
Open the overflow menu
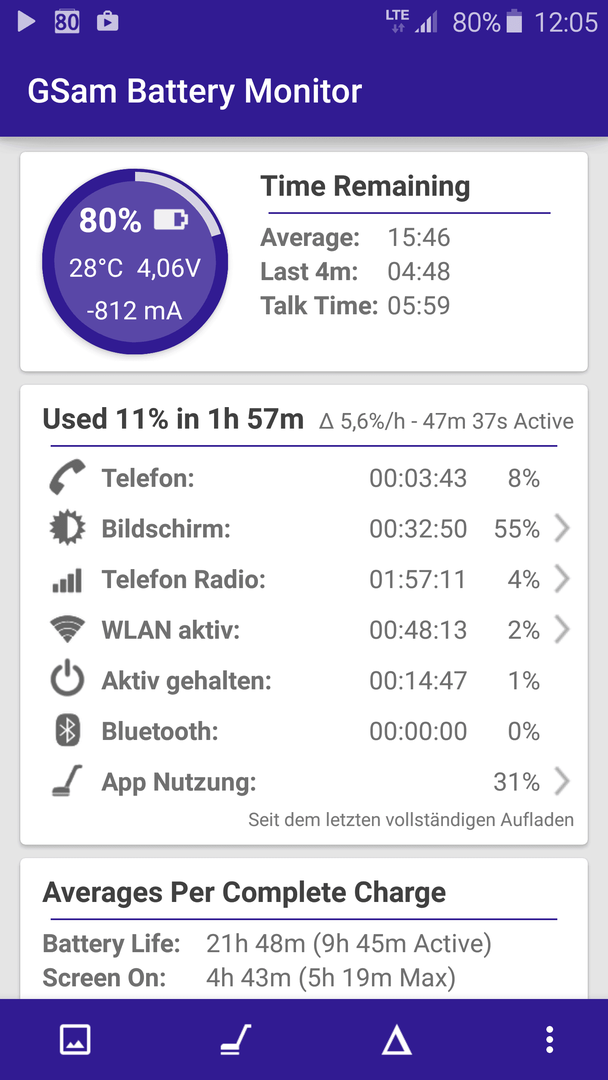click(549, 1039)
